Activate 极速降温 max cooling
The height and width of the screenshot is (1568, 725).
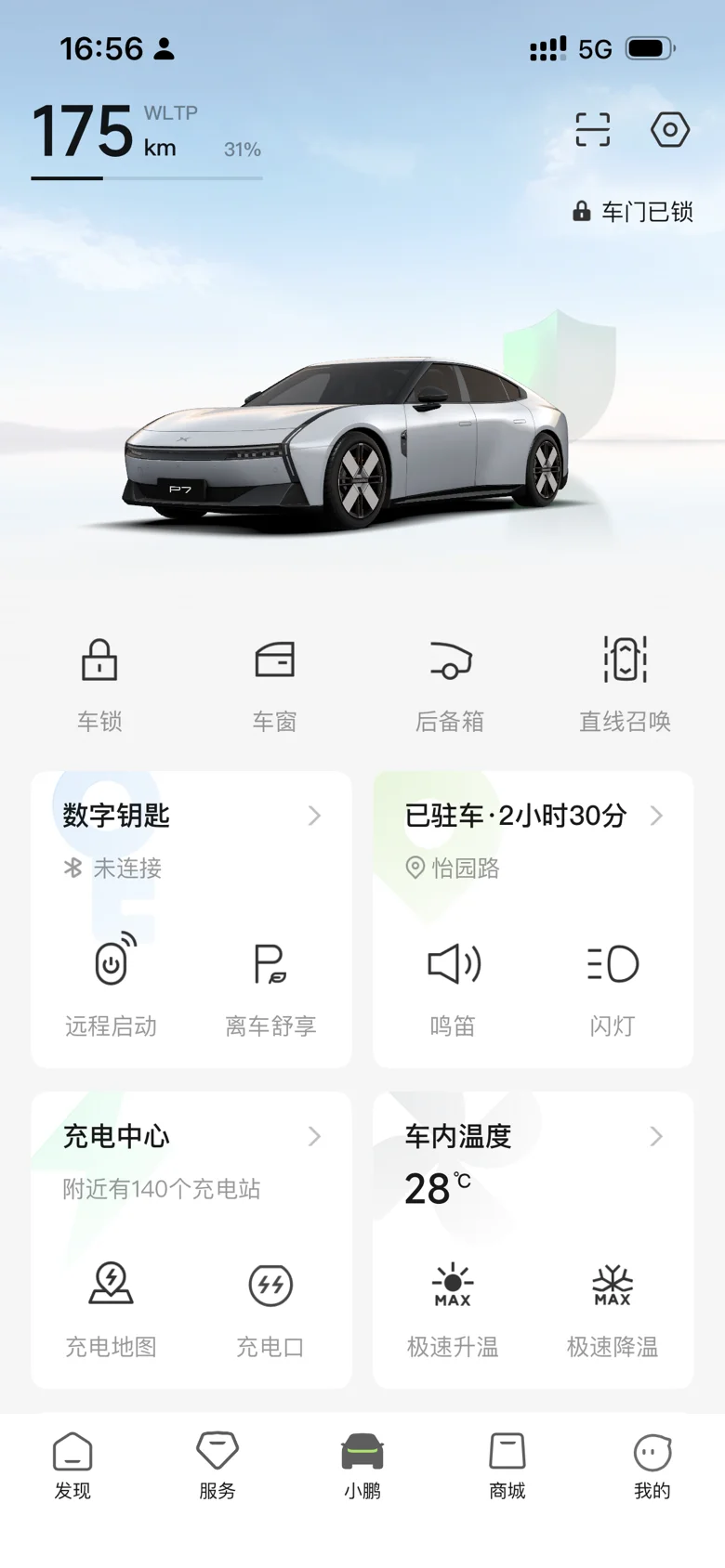[613, 1305]
